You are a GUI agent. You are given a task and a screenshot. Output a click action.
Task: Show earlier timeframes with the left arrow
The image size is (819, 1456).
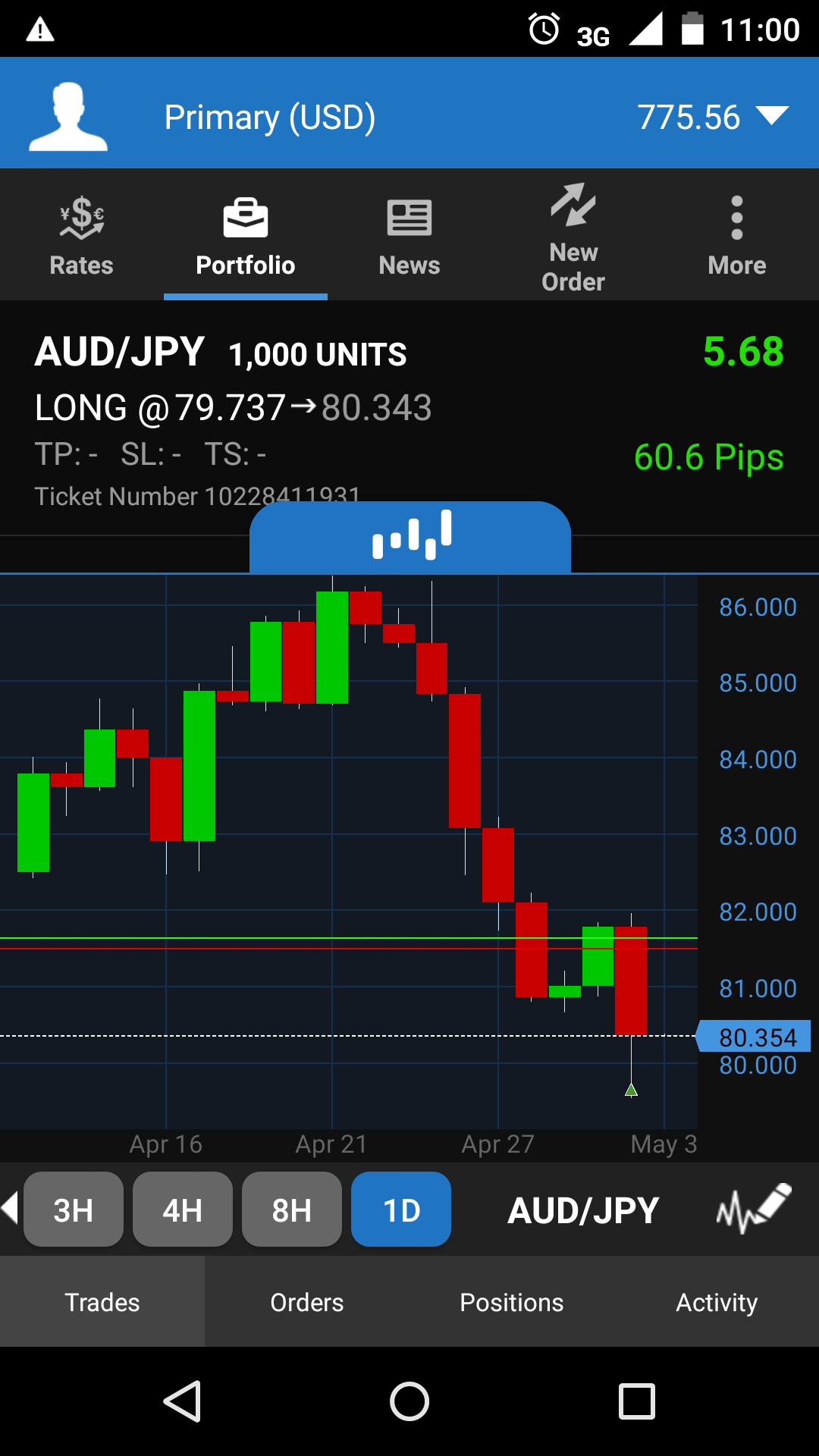coord(10,1207)
